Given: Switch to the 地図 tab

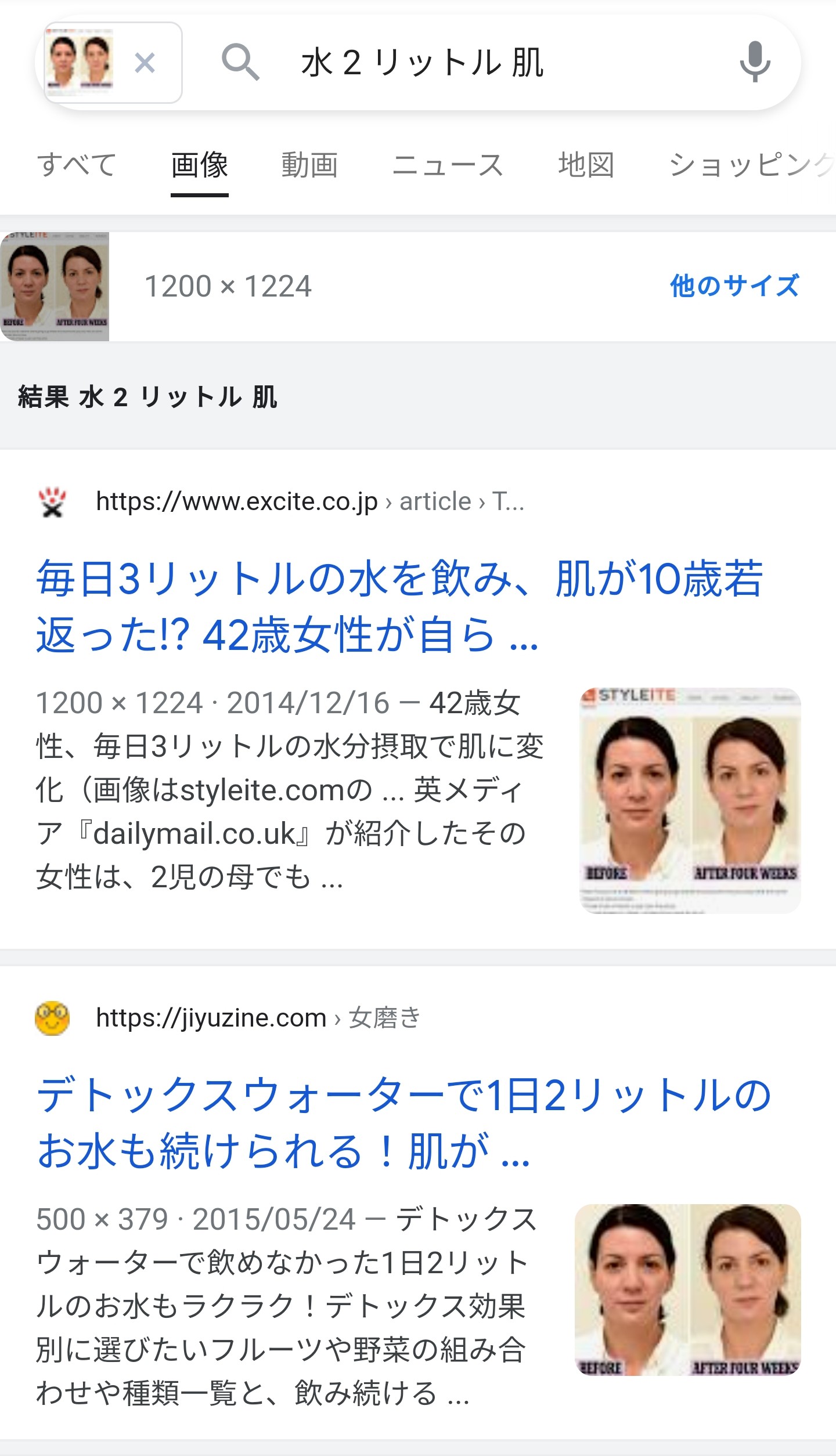Looking at the screenshot, I should tap(586, 165).
